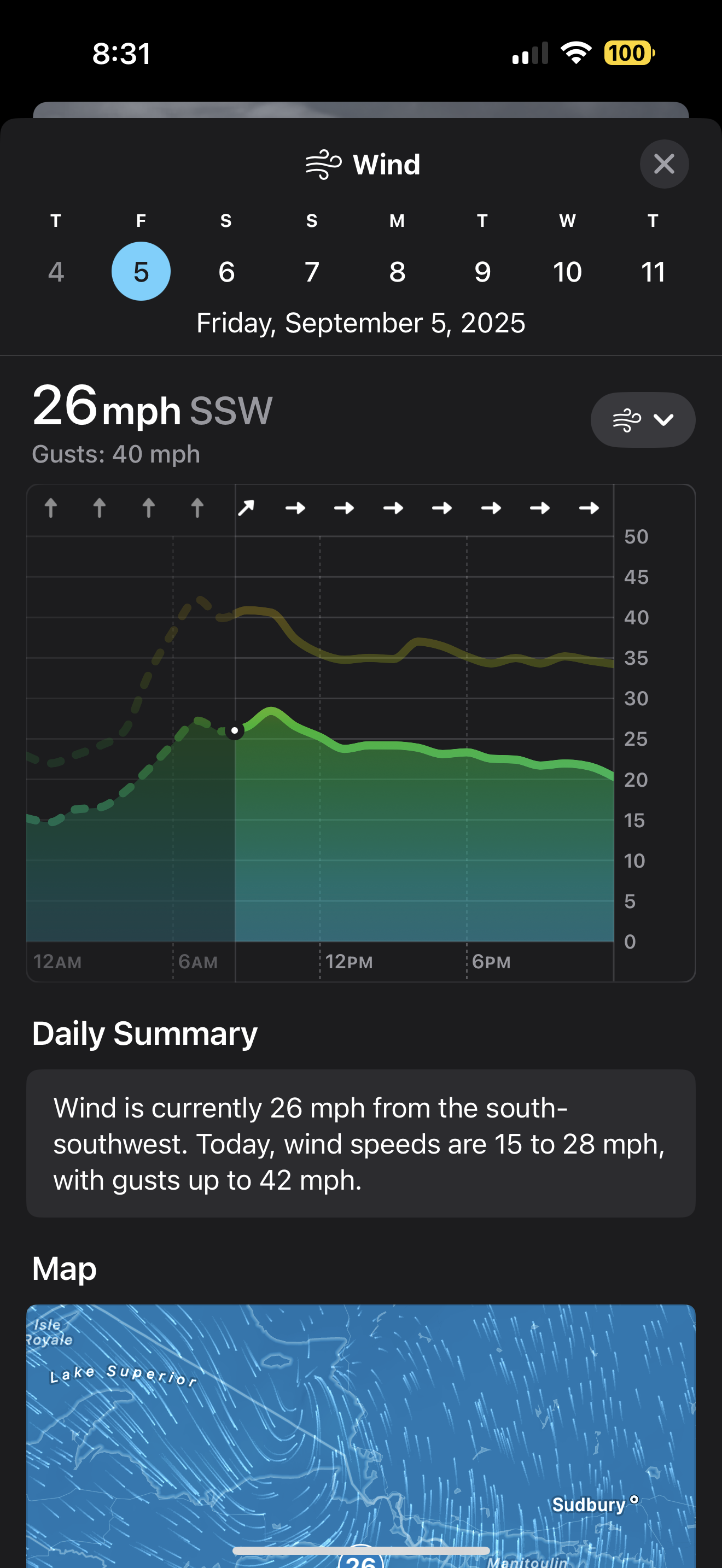Image resolution: width=722 pixels, height=1568 pixels.
Task: Select Thursday the 4th
Action: [56, 271]
